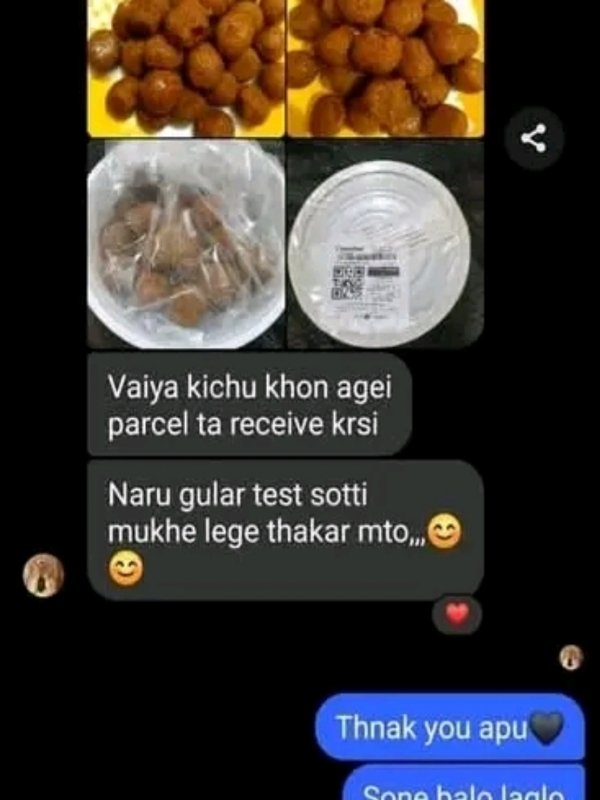Screen dimensions: 600x800
Task: Open the sender's profile avatar
Action: coord(44,574)
